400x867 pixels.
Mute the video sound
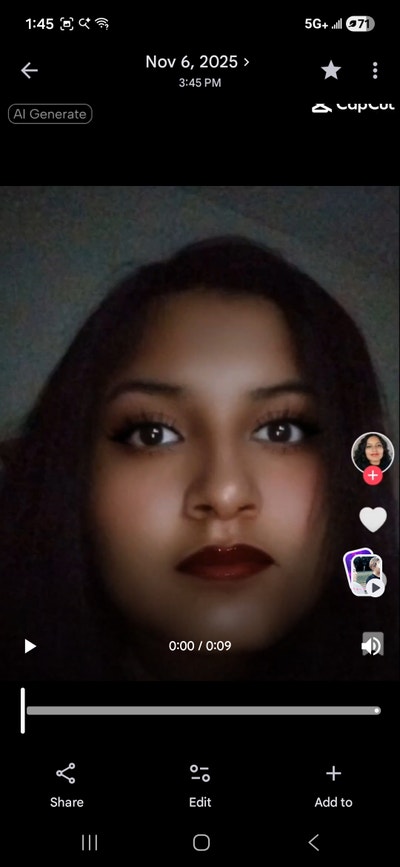[372, 645]
